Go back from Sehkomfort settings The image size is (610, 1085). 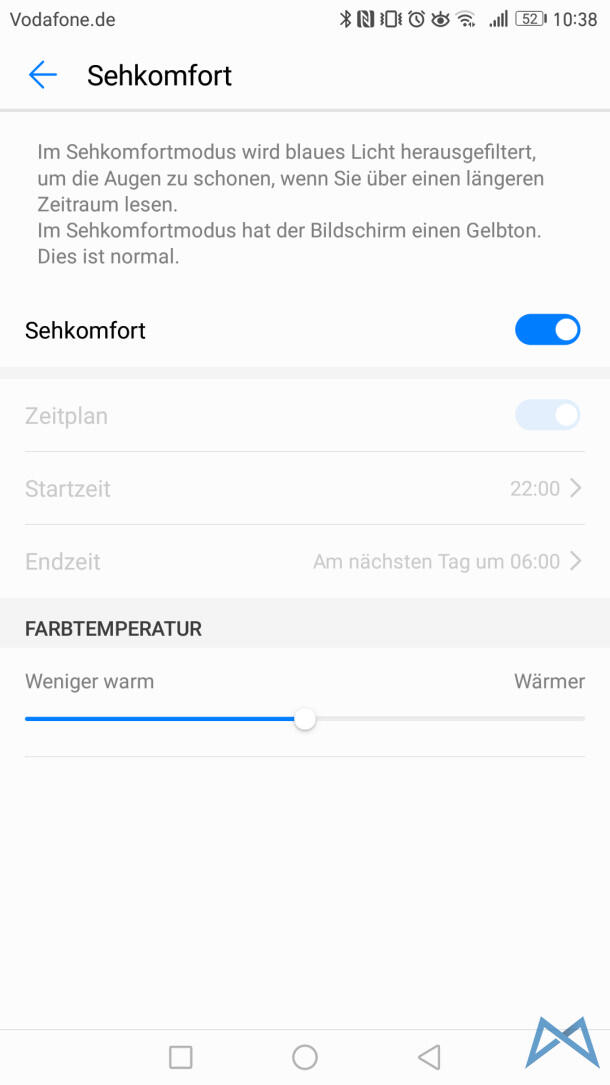[42, 75]
